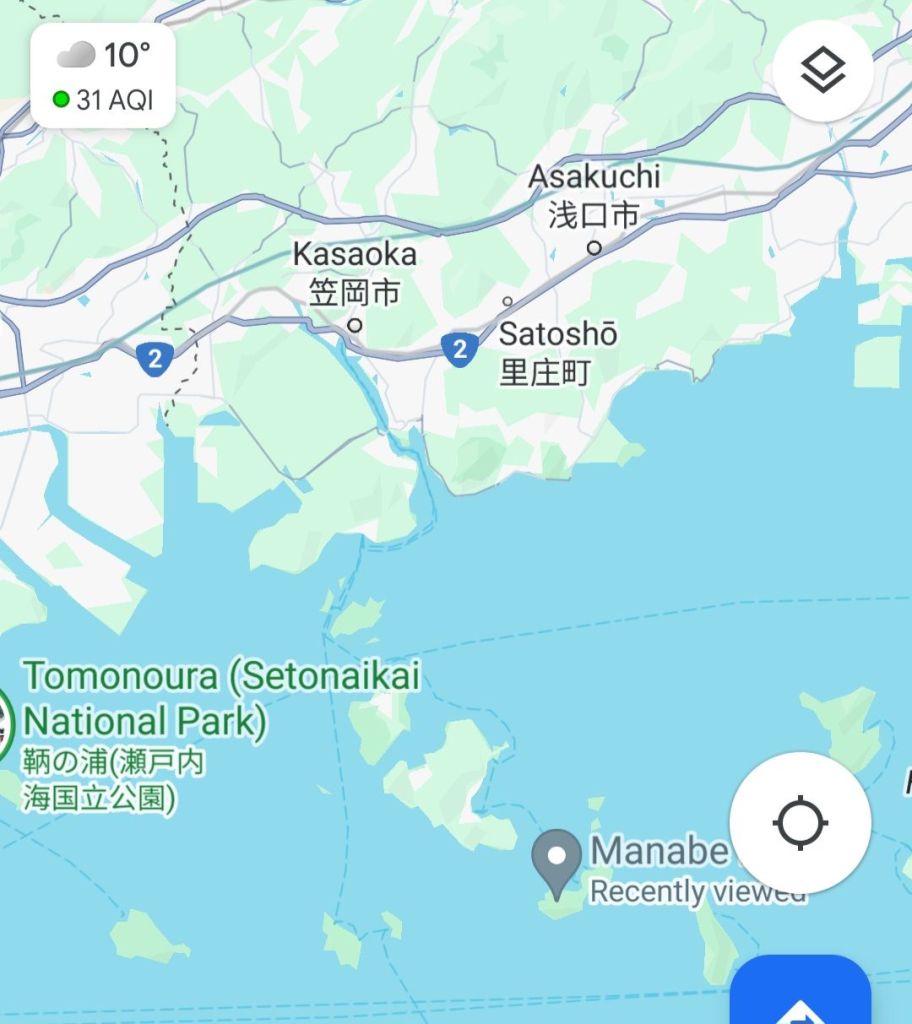Open the weather and AQI widget
The image size is (912, 1024).
103,76
